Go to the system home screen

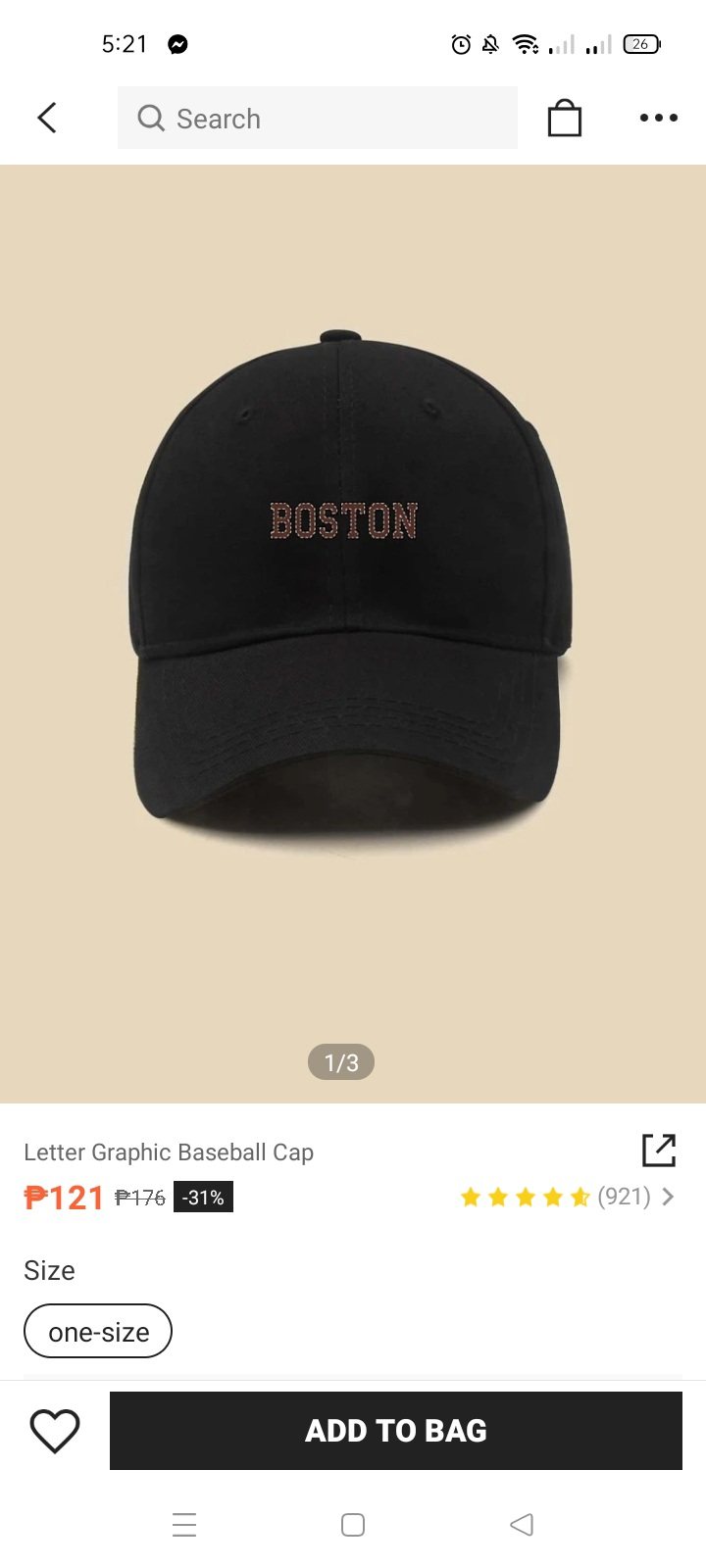click(353, 1525)
